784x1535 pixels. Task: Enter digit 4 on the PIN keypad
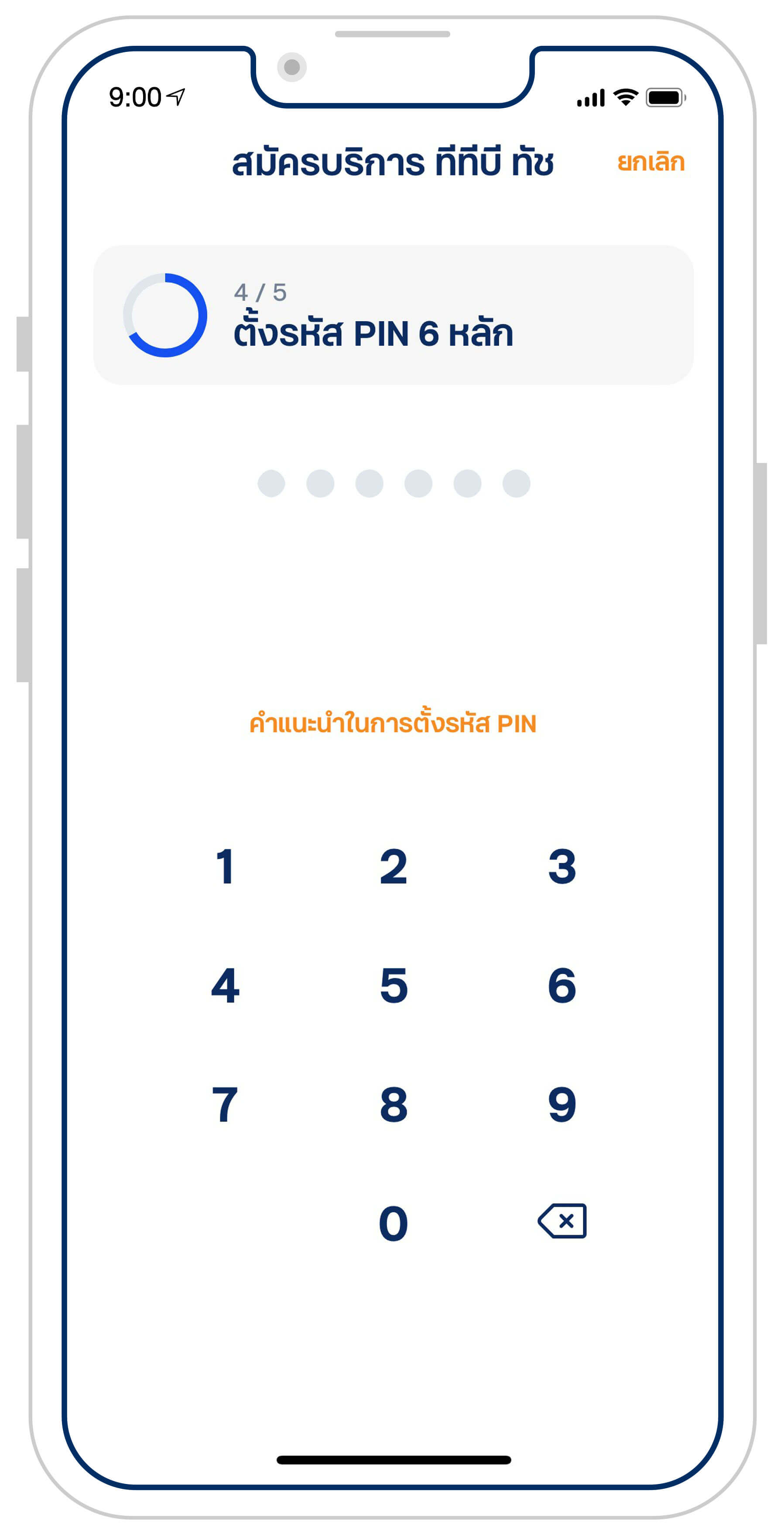pos(225,985)
